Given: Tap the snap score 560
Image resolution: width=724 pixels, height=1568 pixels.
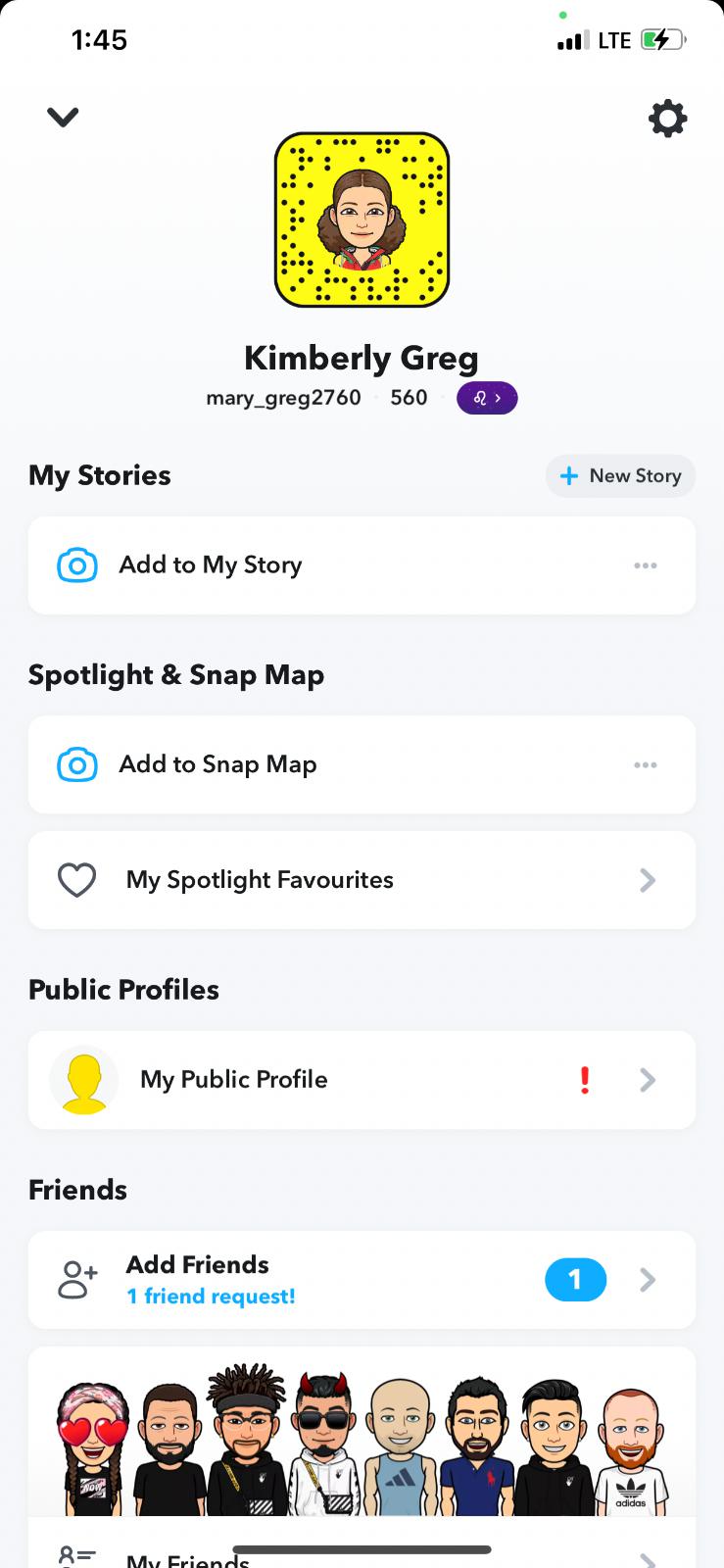Looking at the screenshot, I should coord(409,398).
